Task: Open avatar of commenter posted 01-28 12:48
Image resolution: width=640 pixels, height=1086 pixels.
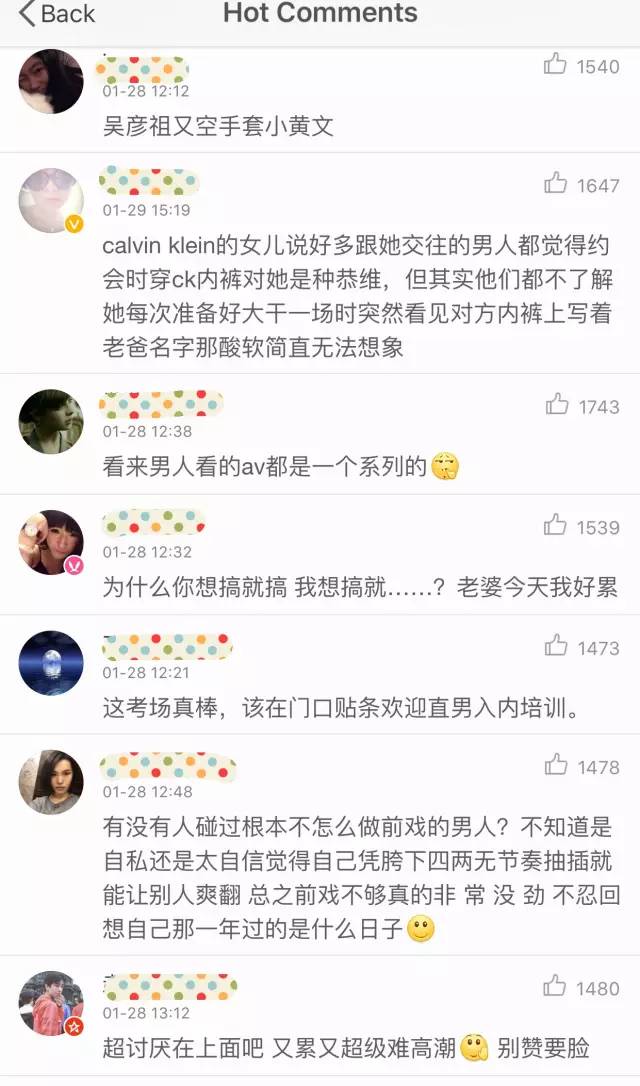Action: [x=51, y=782]
